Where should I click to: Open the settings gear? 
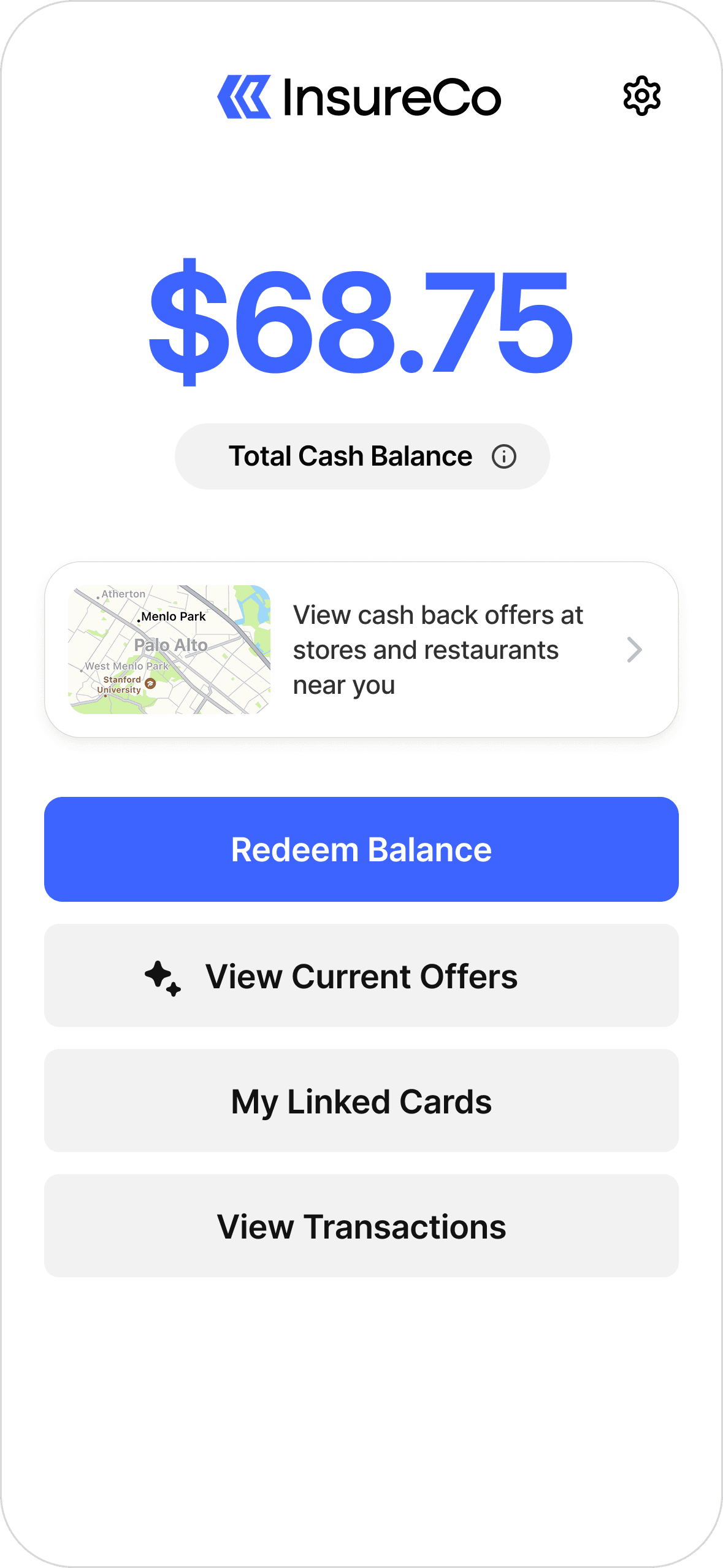(641, 96)
